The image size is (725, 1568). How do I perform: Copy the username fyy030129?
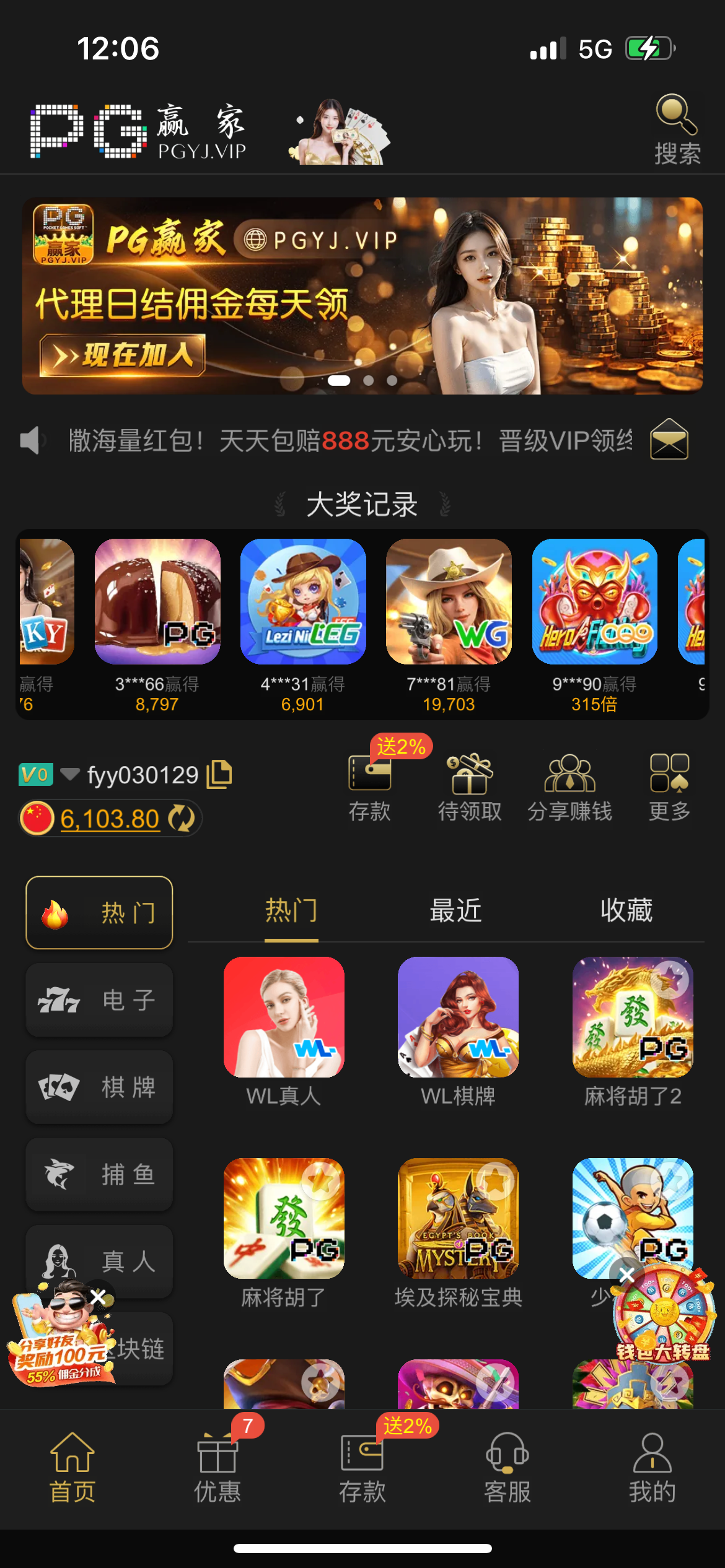coord(219,774)
